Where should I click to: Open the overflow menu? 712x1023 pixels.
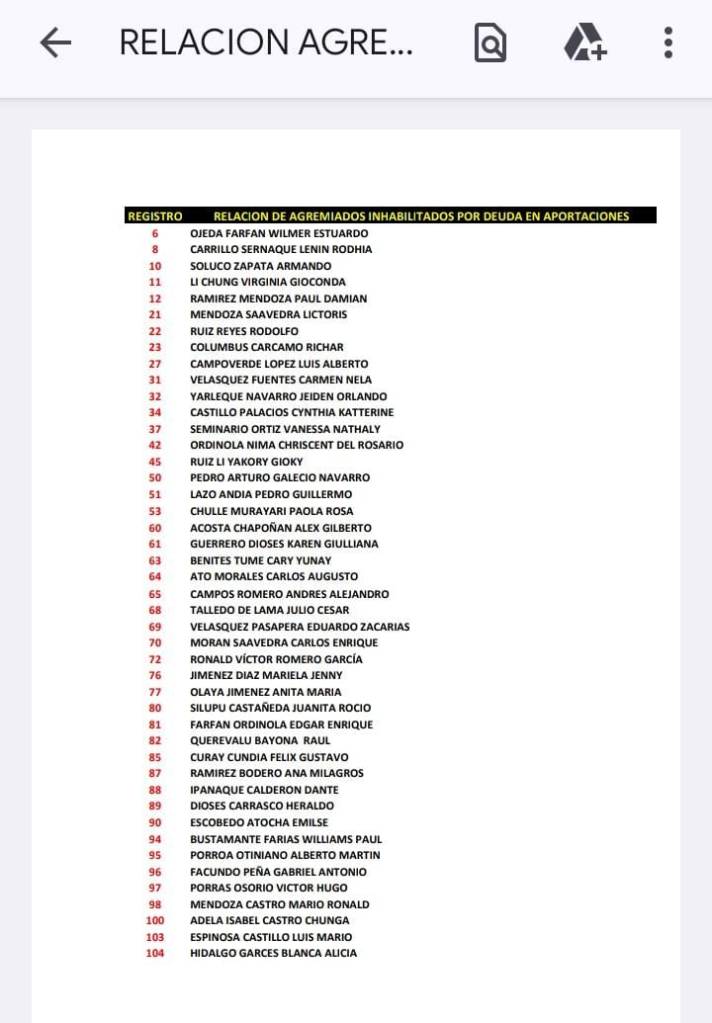(668, 43)
